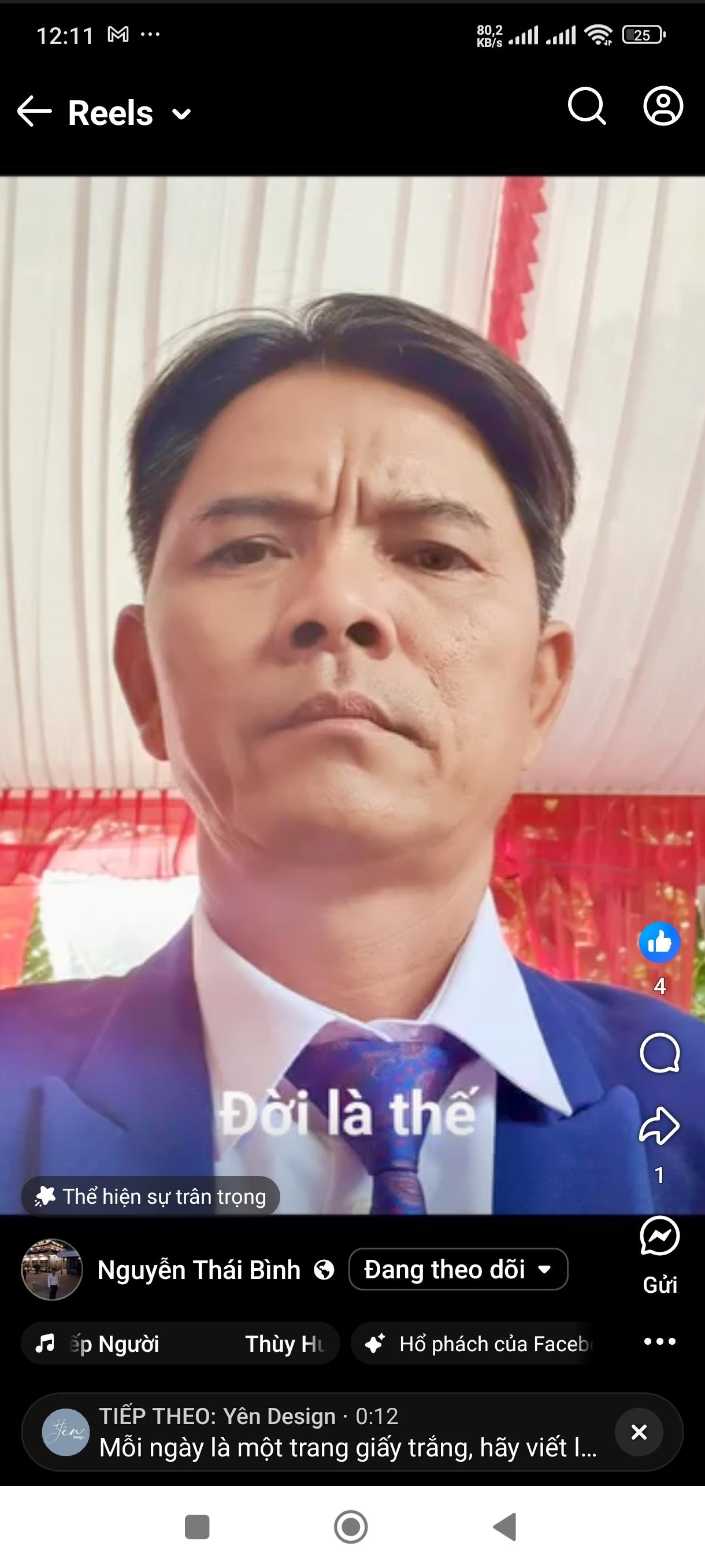The width and height of the screenshot is (705, 1568).
Task: Open the comments on this reel
Action: coord(659,1052)
